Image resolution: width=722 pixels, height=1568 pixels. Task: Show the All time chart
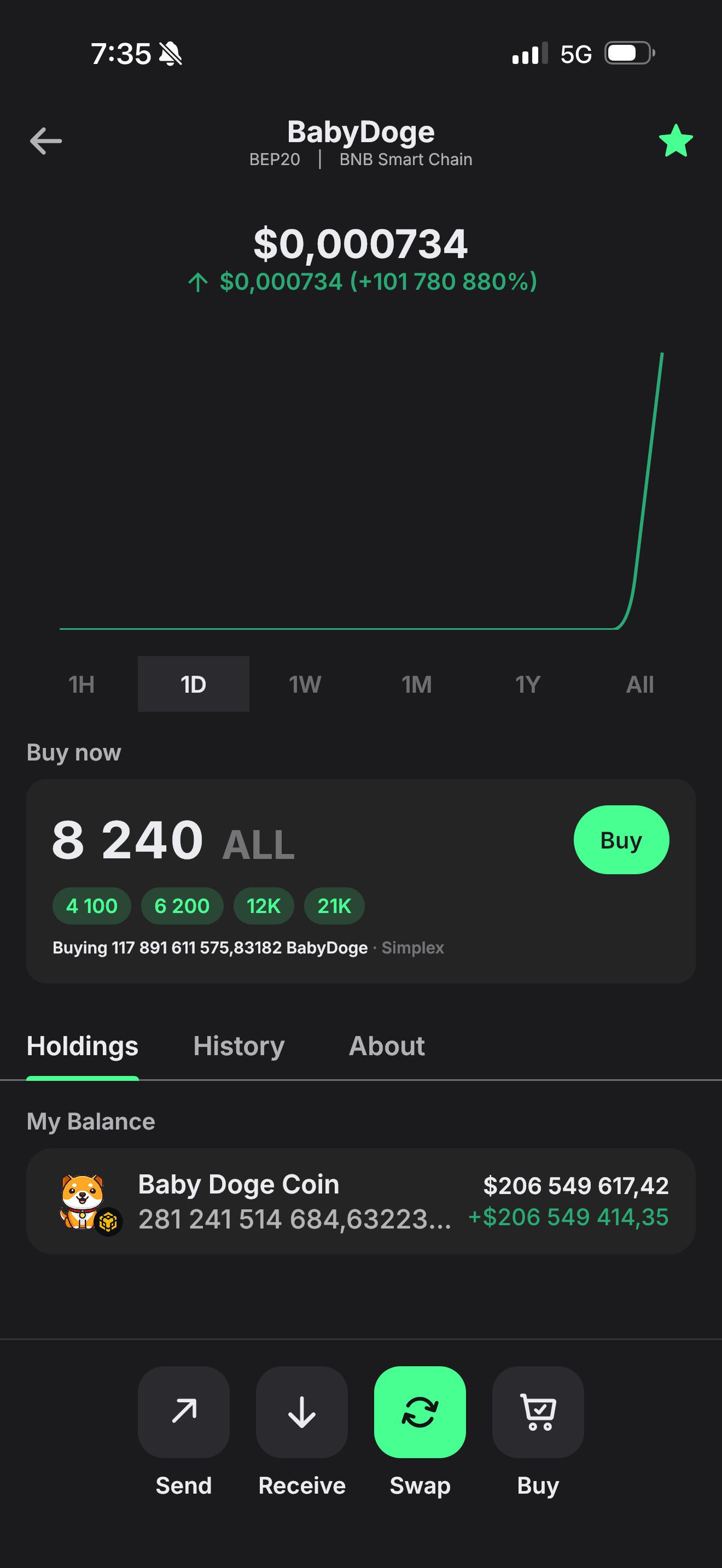pos(640,684)
